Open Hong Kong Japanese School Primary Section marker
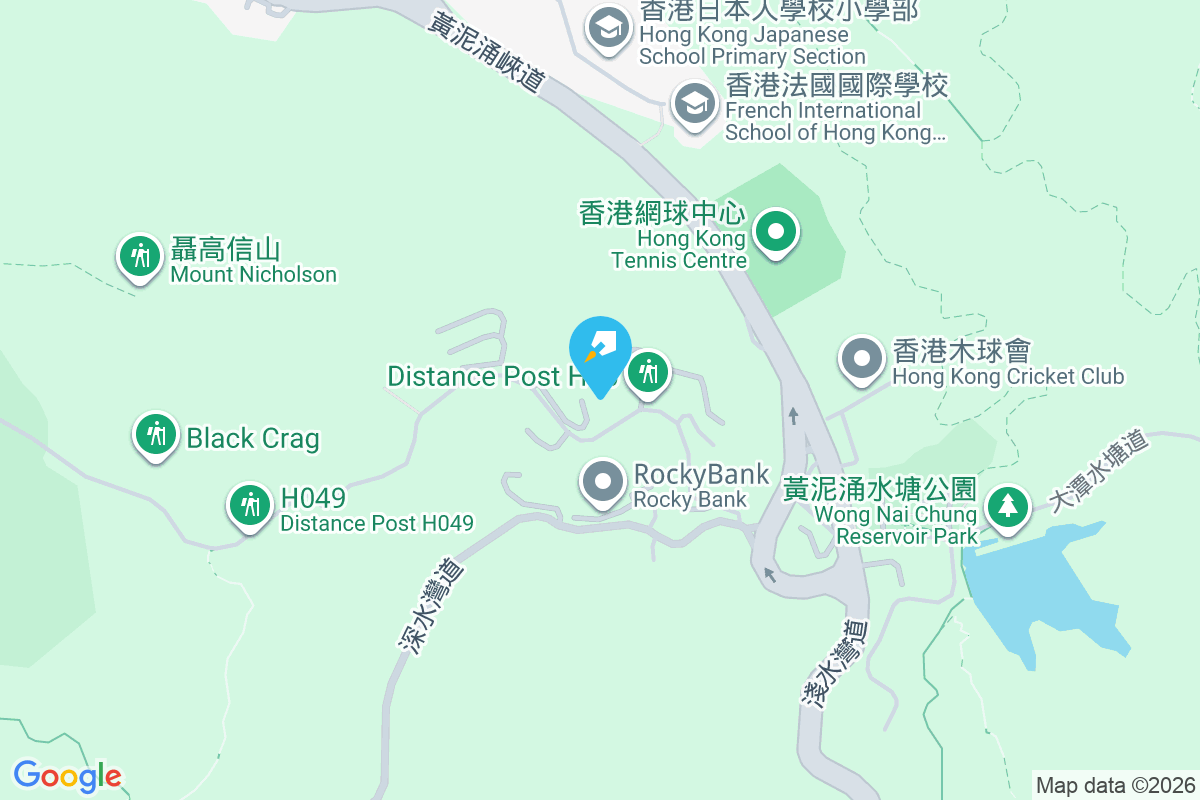 608,27
